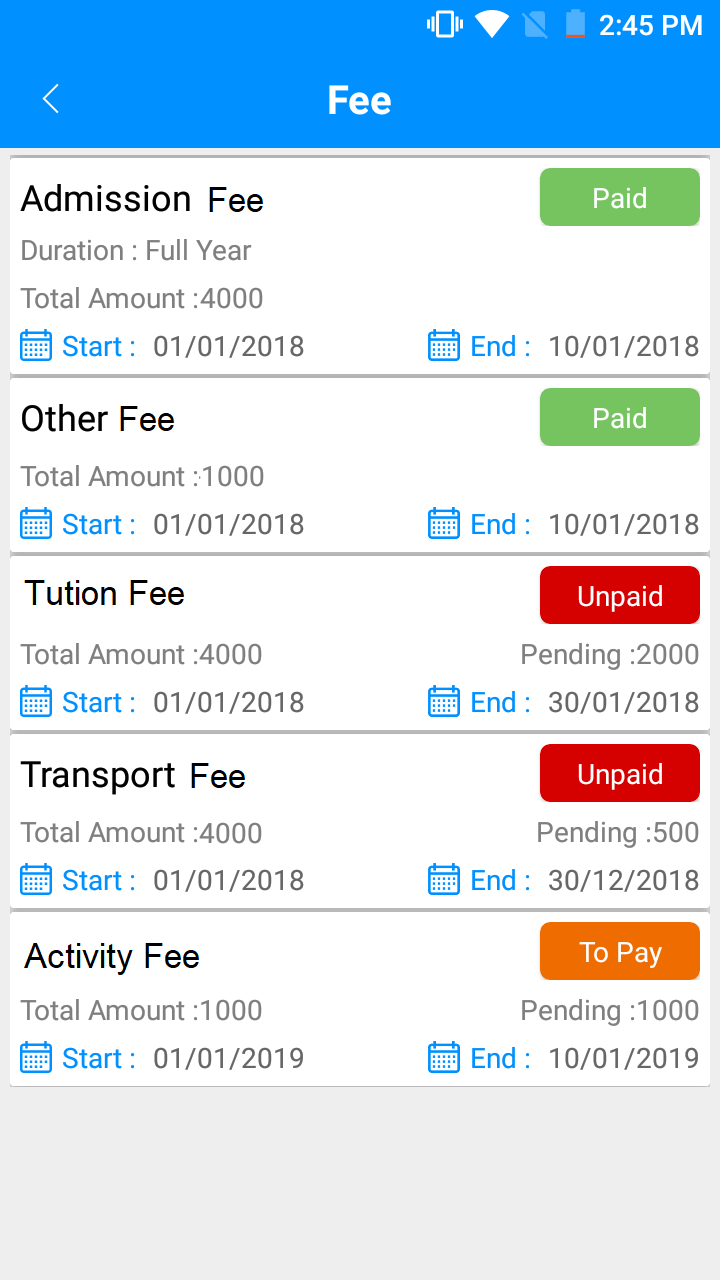Tap the Paid button on Admission Fee
The image size is (720, 1280).
619,197
